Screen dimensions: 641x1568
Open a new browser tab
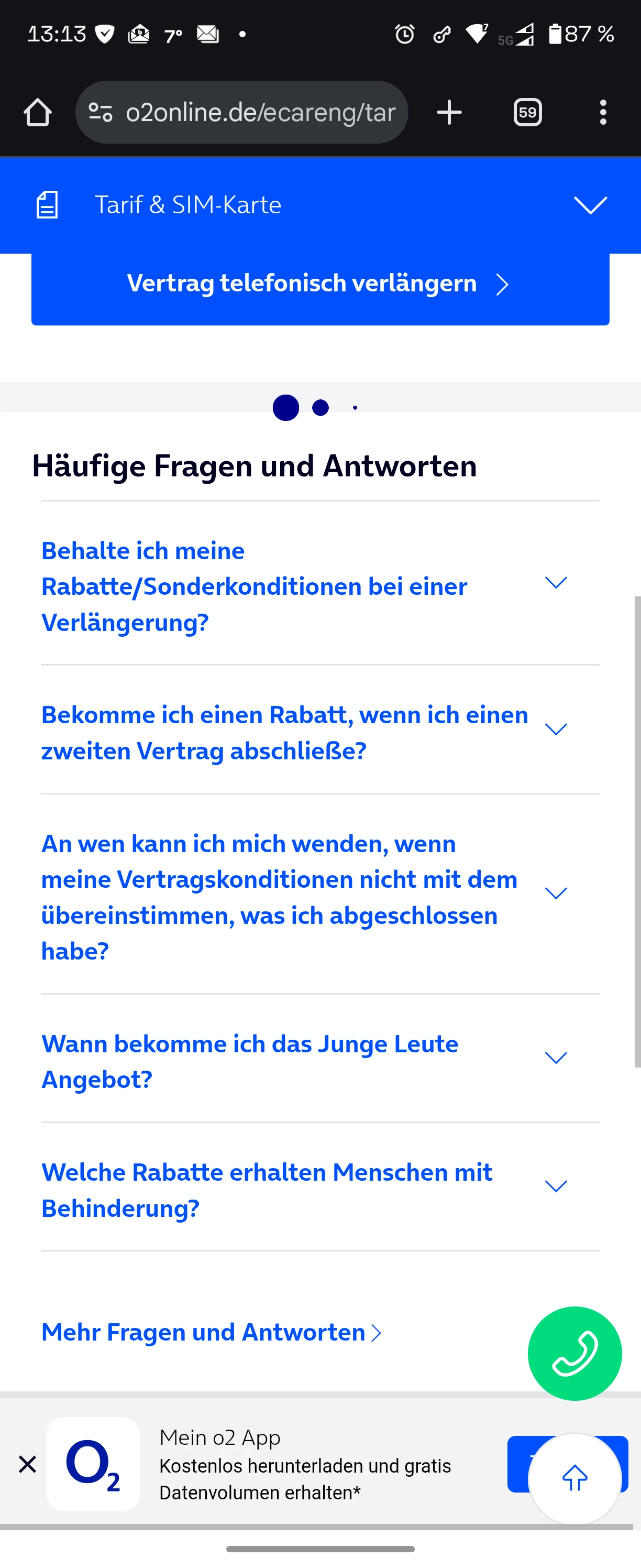[449, 113]
